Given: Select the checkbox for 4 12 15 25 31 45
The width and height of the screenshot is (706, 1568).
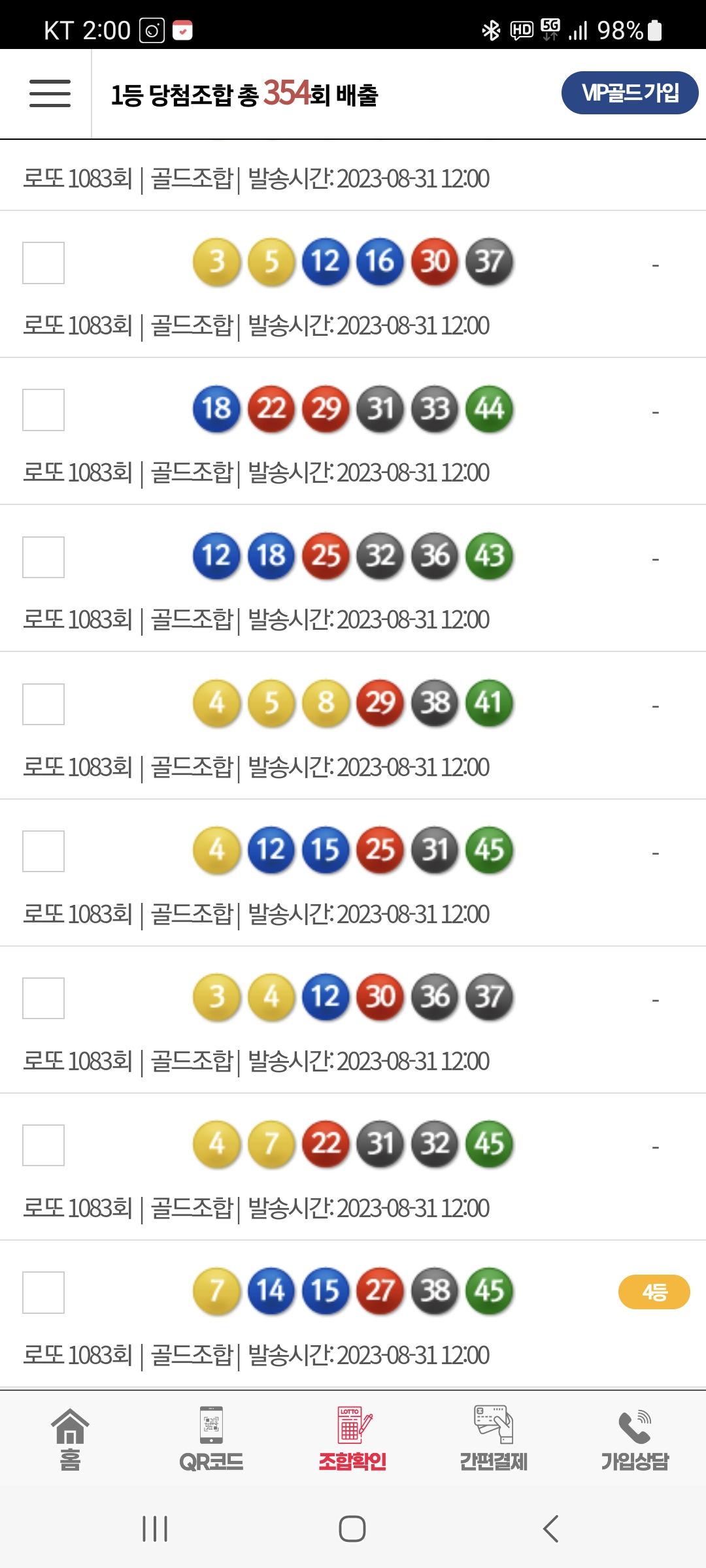Looking at the screenshot, I should click(43, 851).
